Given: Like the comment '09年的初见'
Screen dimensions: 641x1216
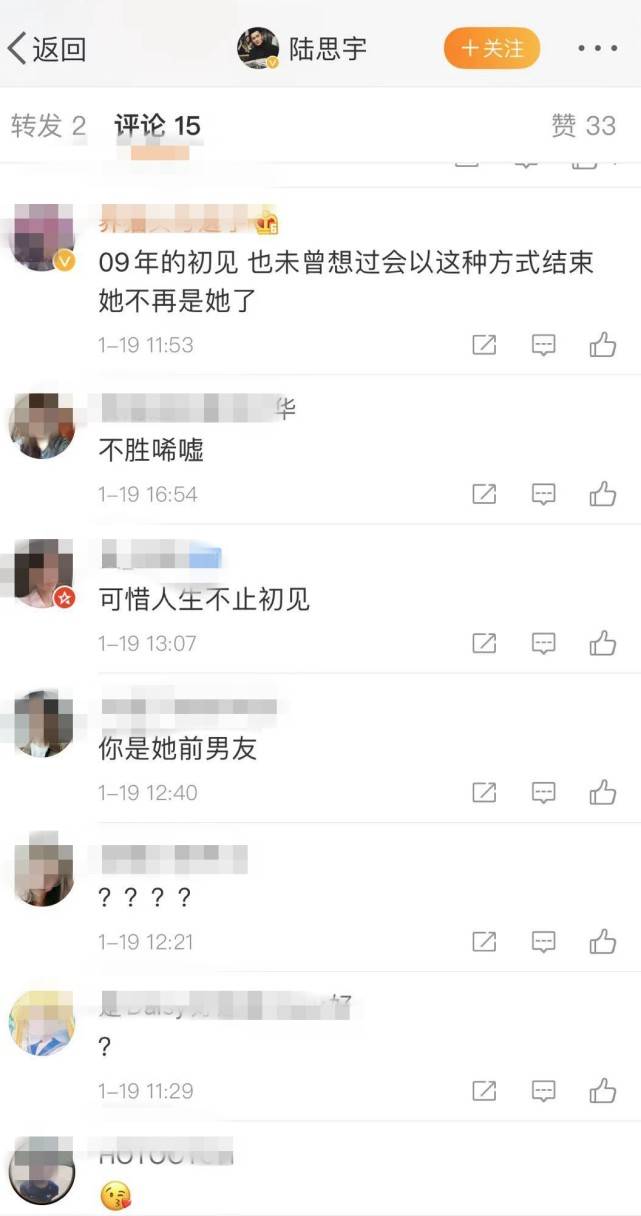Looking at the screenshot, I should [x=602, y=345].
